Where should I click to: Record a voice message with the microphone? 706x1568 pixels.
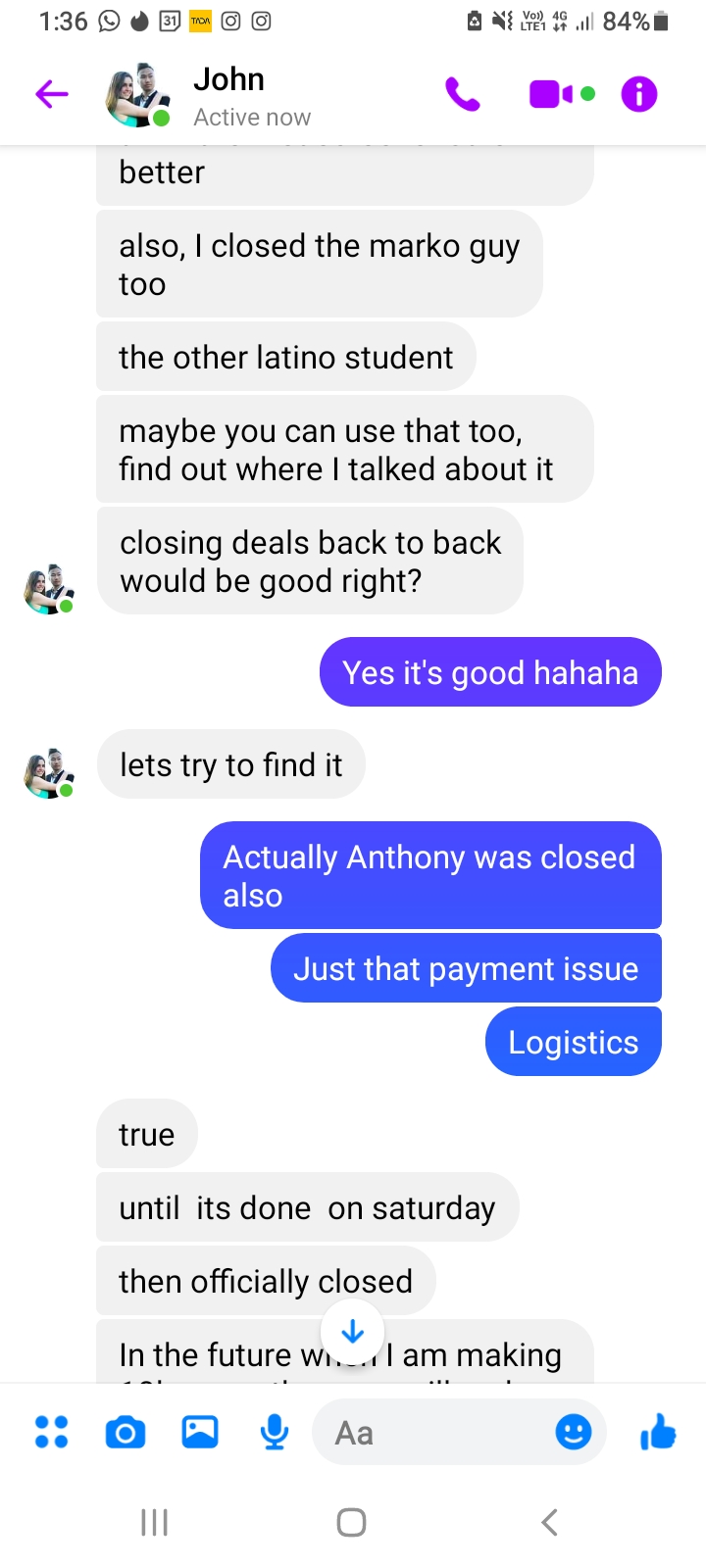click(x=275, y=1433)
